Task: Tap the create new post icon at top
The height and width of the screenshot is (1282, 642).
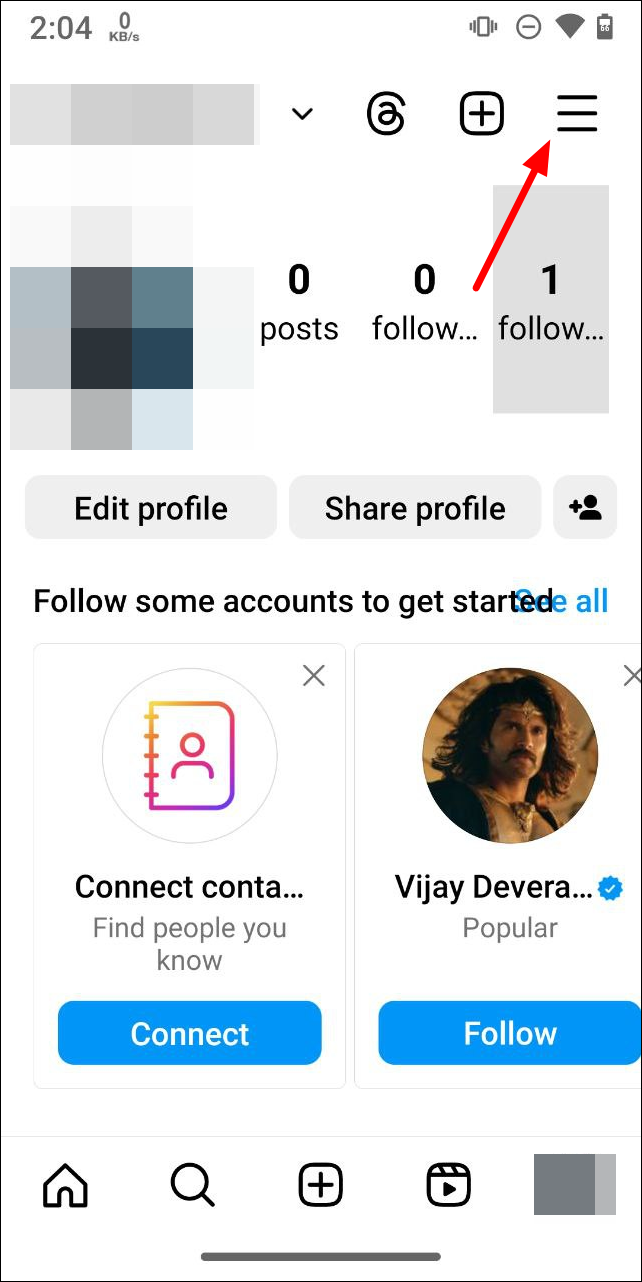Action: pyautogui.click(x=481, y=115)
